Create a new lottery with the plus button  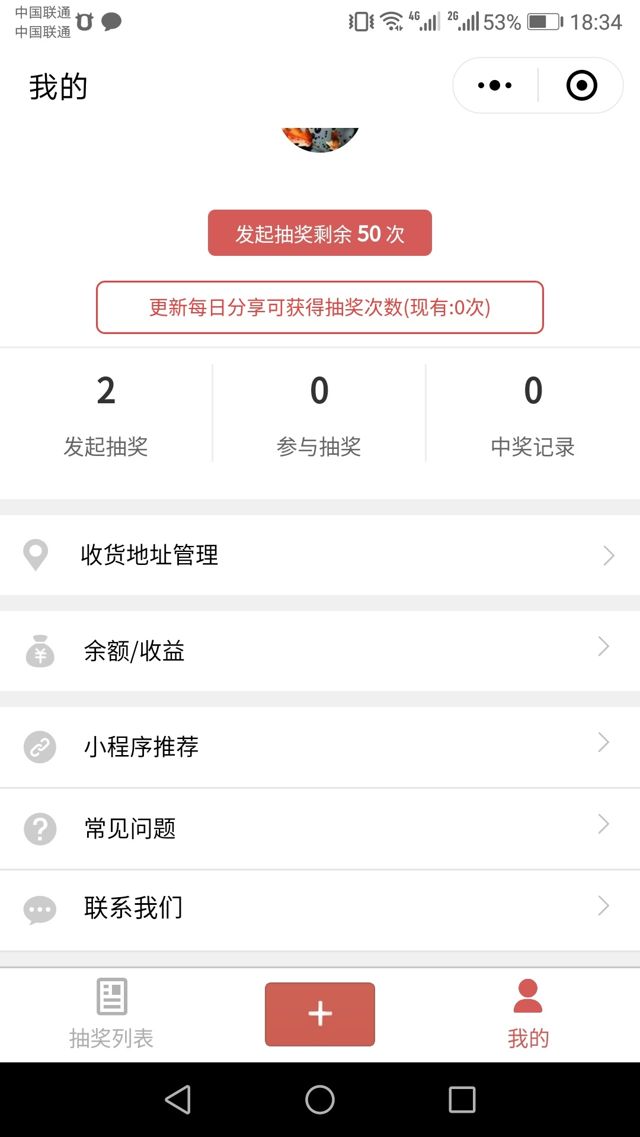[x=320, y=1014]
